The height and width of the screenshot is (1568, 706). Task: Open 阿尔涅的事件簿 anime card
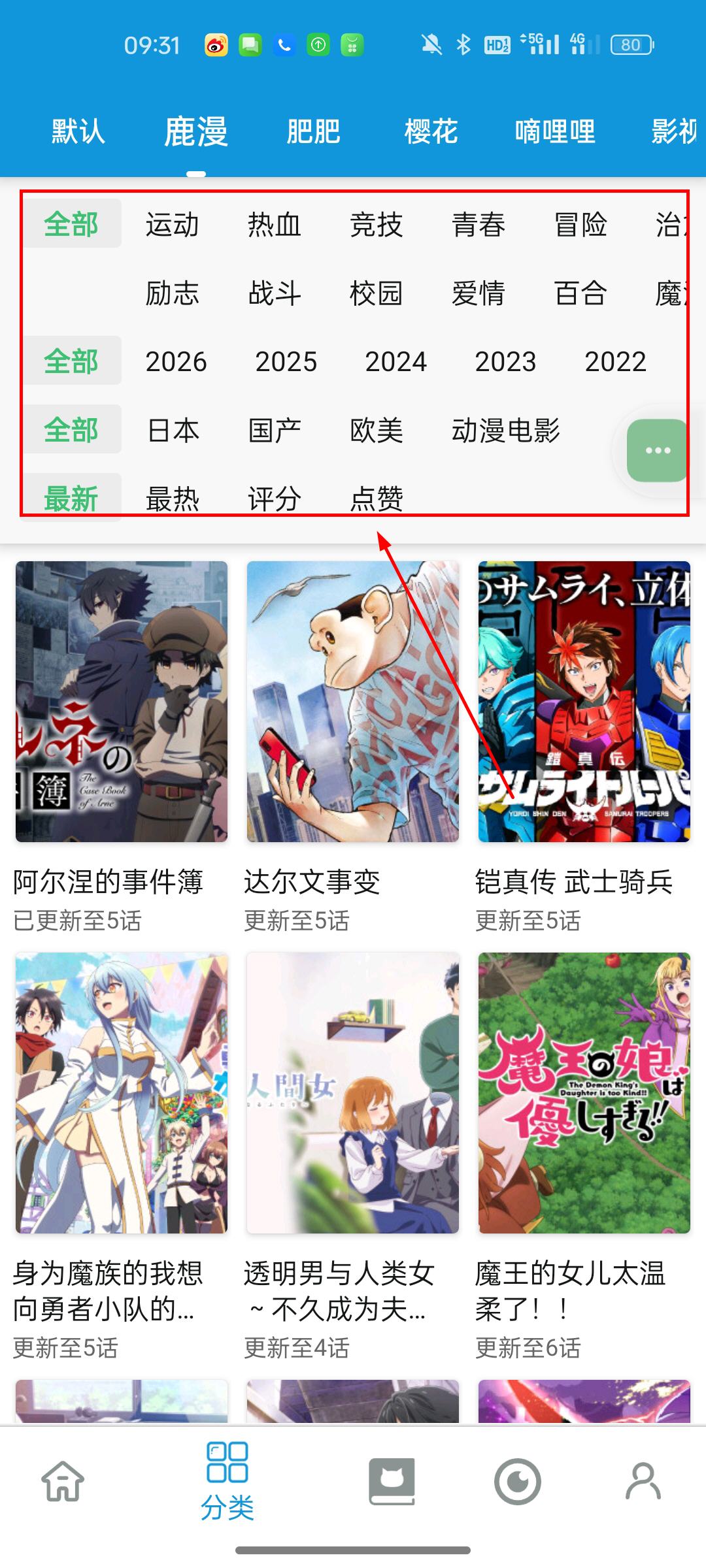click(122, 702)
